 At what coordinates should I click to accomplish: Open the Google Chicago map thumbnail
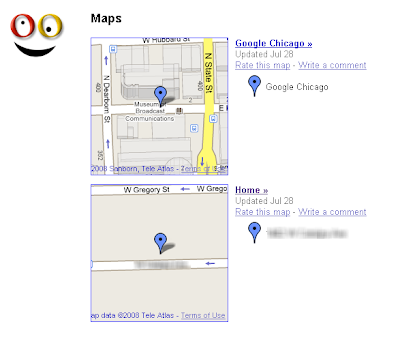coord(159,106)
